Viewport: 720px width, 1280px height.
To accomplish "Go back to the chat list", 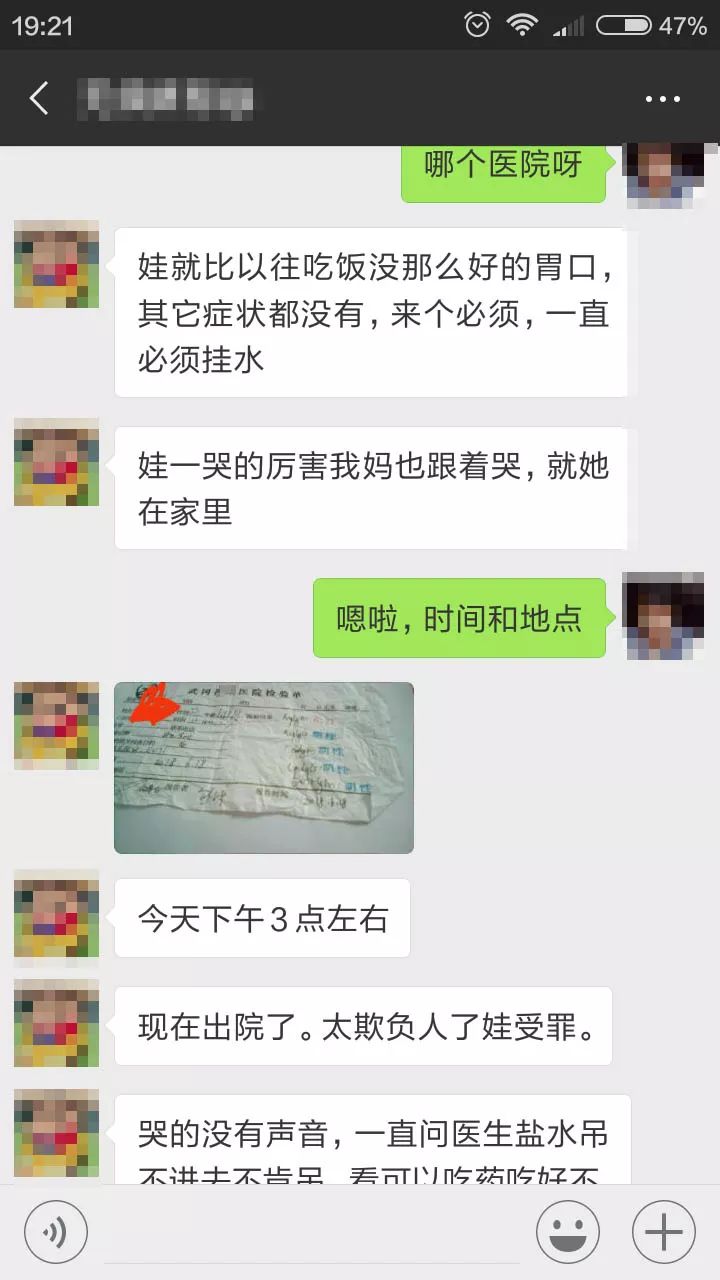I will [x=39, y=98].
